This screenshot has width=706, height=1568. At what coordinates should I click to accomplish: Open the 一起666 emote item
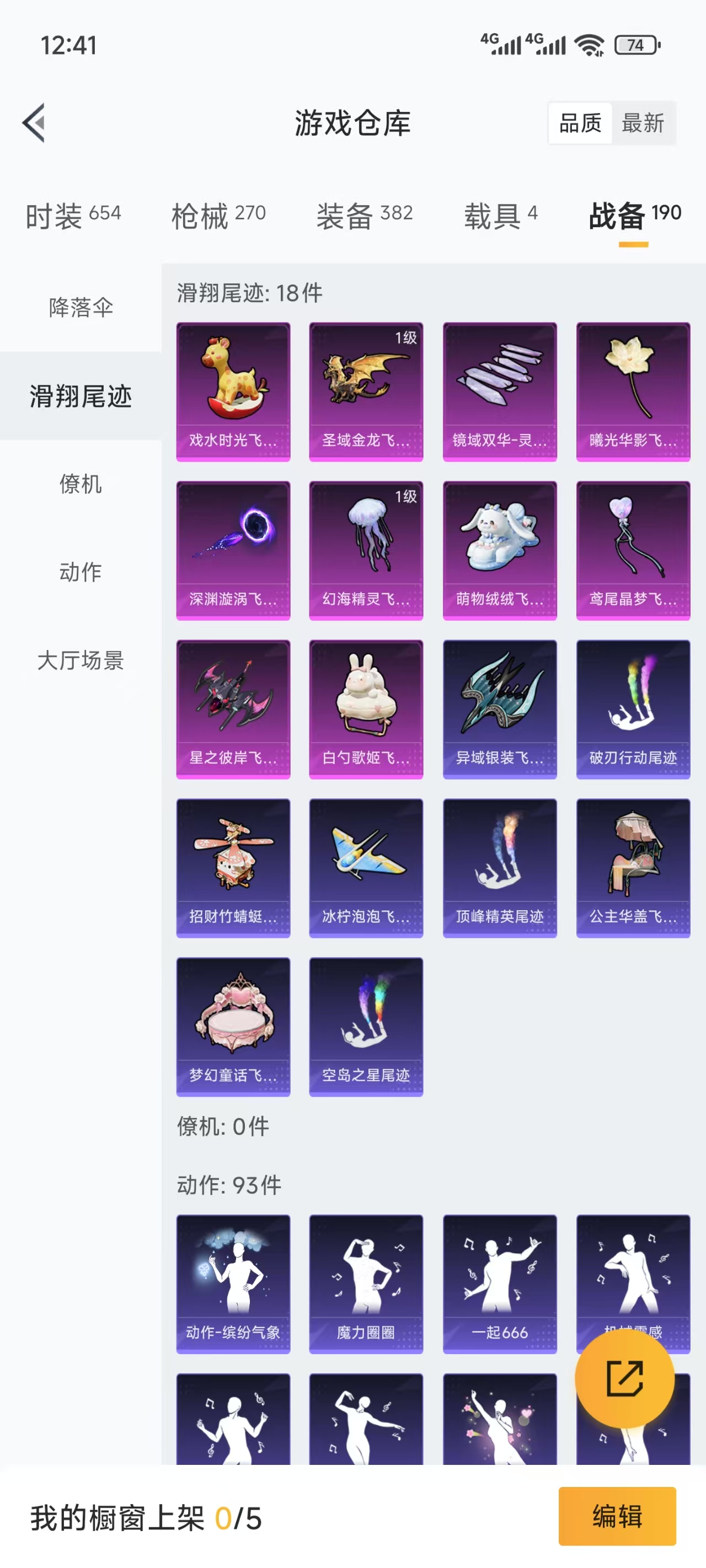pos(500,1284)
